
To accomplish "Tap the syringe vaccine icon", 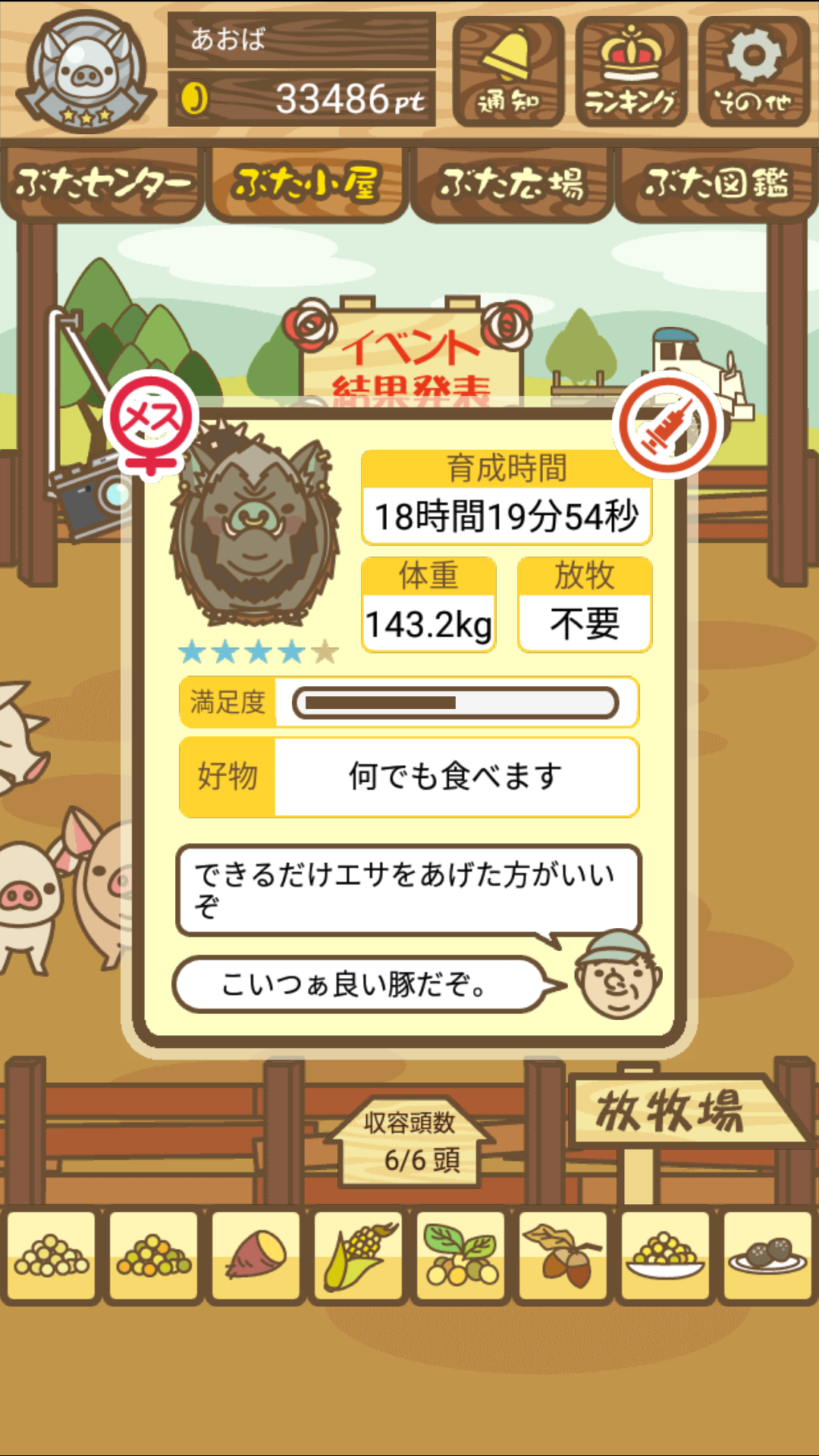I will coord(667,425).
